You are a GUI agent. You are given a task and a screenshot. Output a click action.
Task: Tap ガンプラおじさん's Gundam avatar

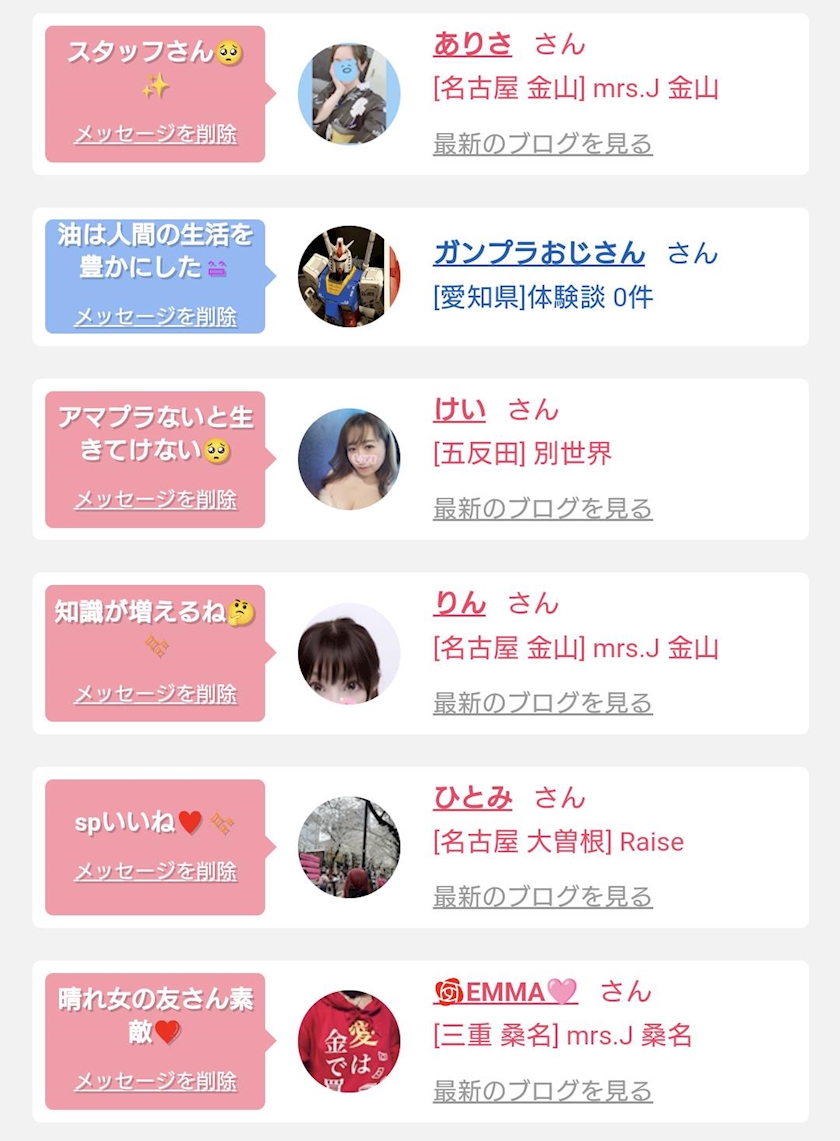(x=349, y=277)
